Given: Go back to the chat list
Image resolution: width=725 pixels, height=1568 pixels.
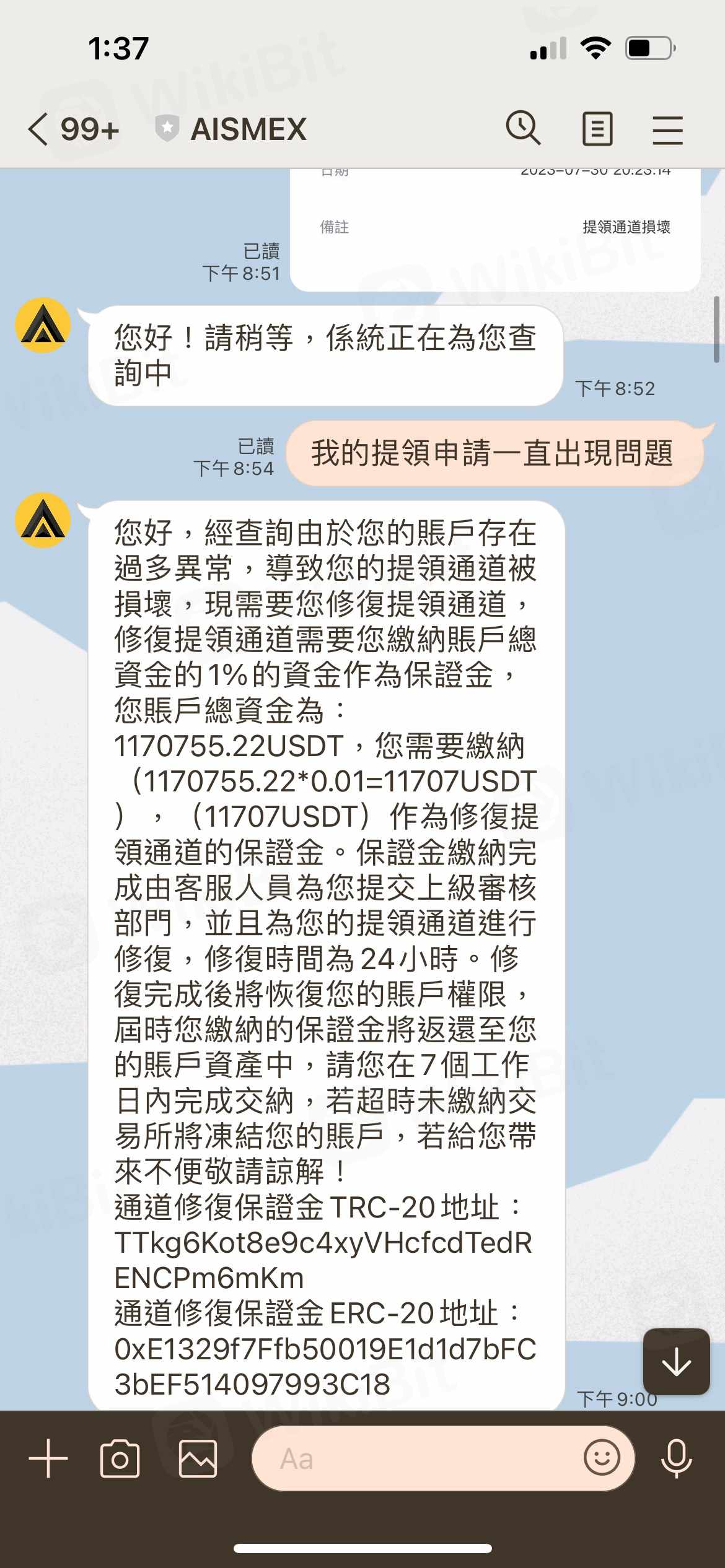Looking at the screenshot, I should point(38,130).
